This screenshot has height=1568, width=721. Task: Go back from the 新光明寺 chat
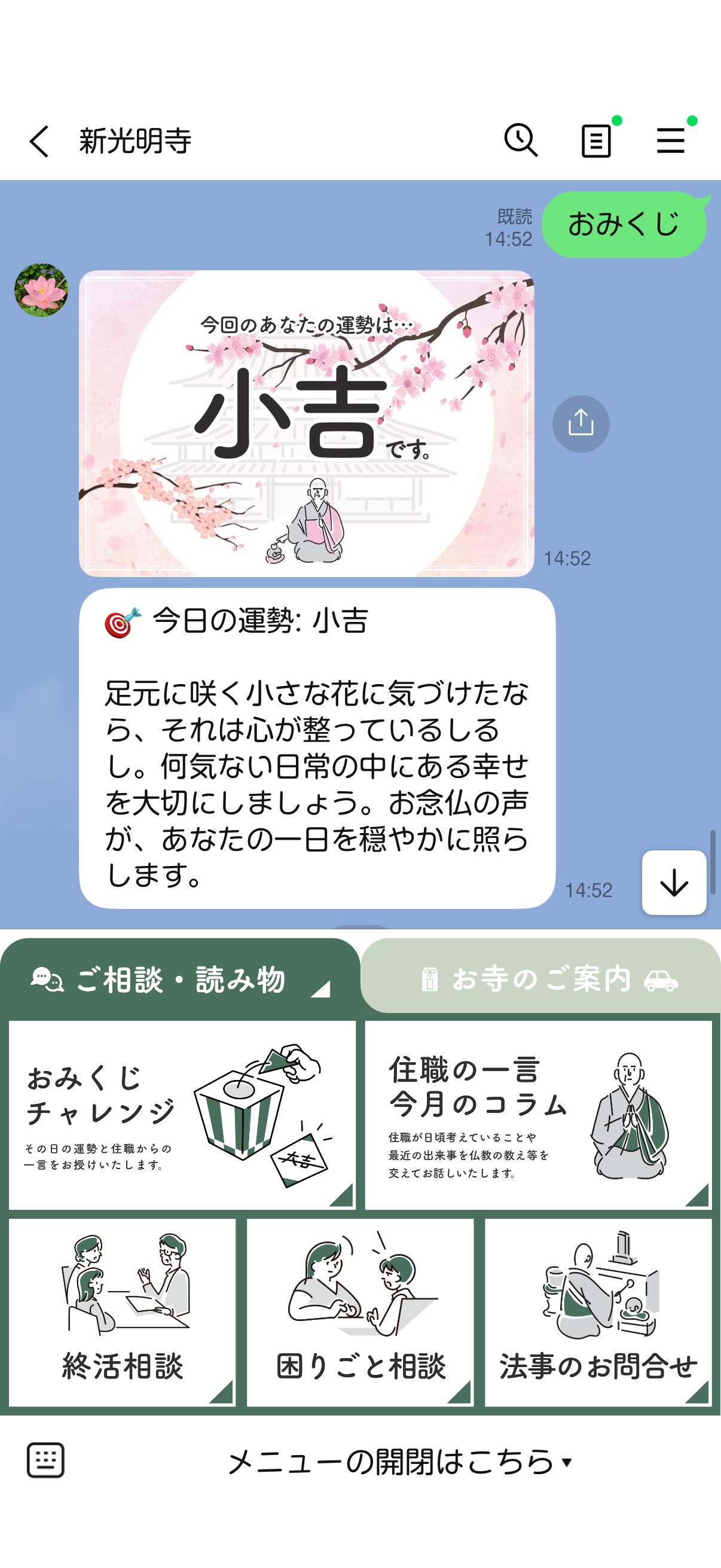click(39, 141)
